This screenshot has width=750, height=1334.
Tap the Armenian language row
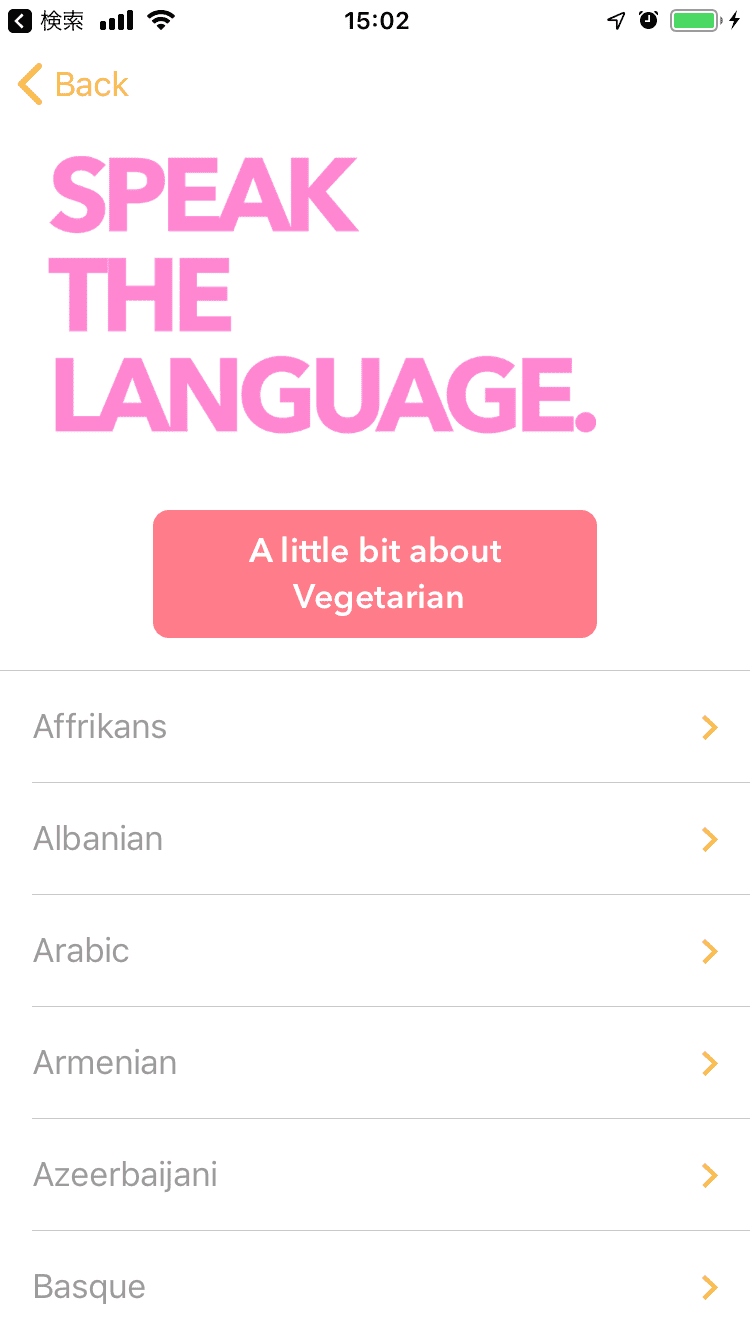375,1063
